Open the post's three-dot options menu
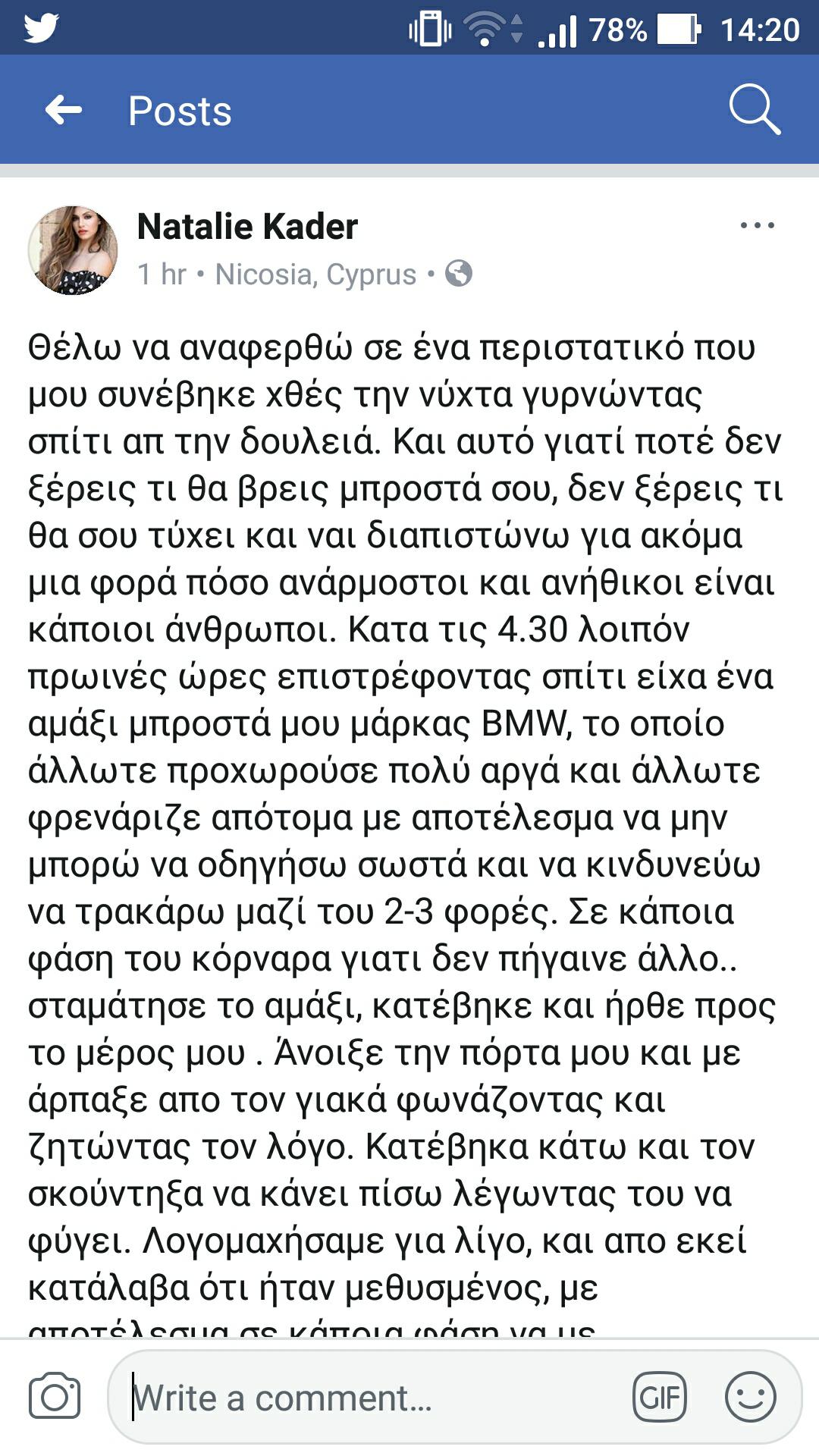 pos(757,225)
